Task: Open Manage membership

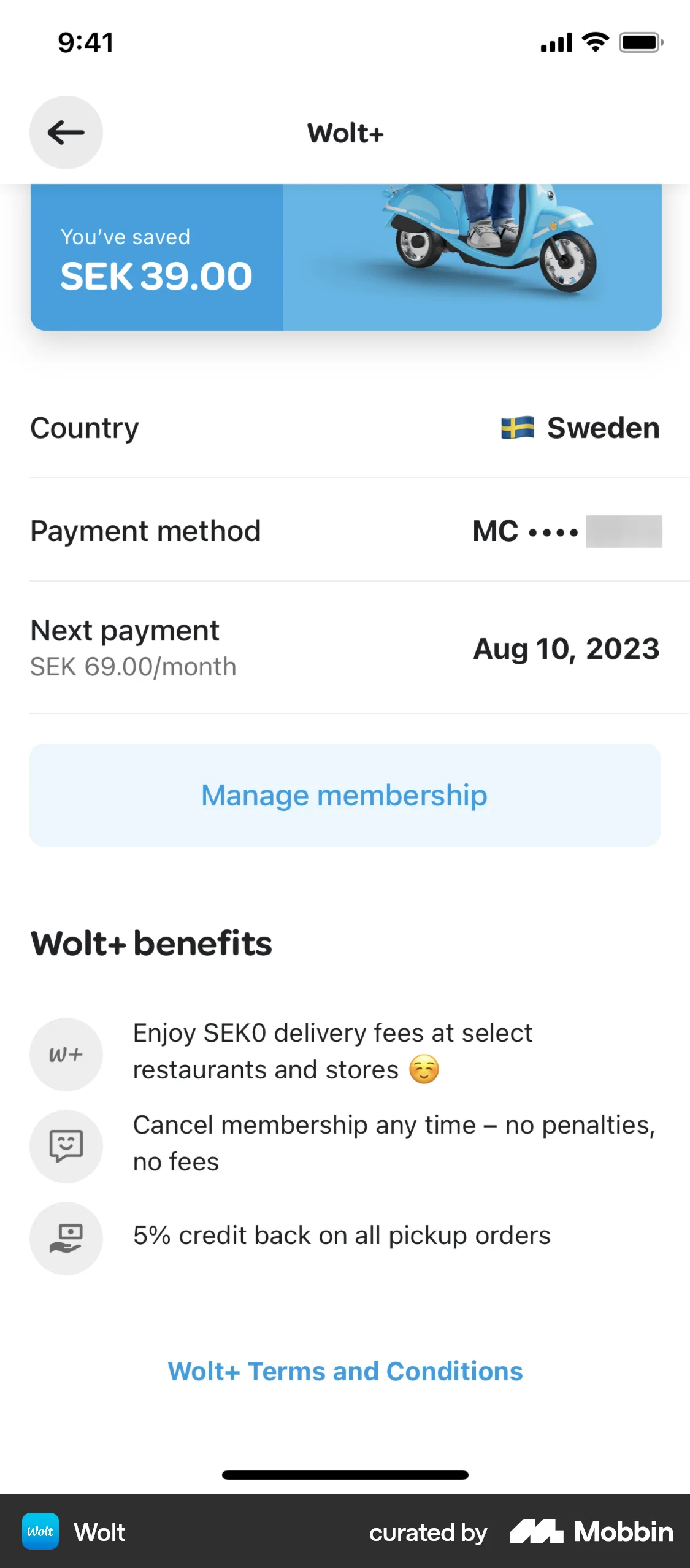Action: 345,794
